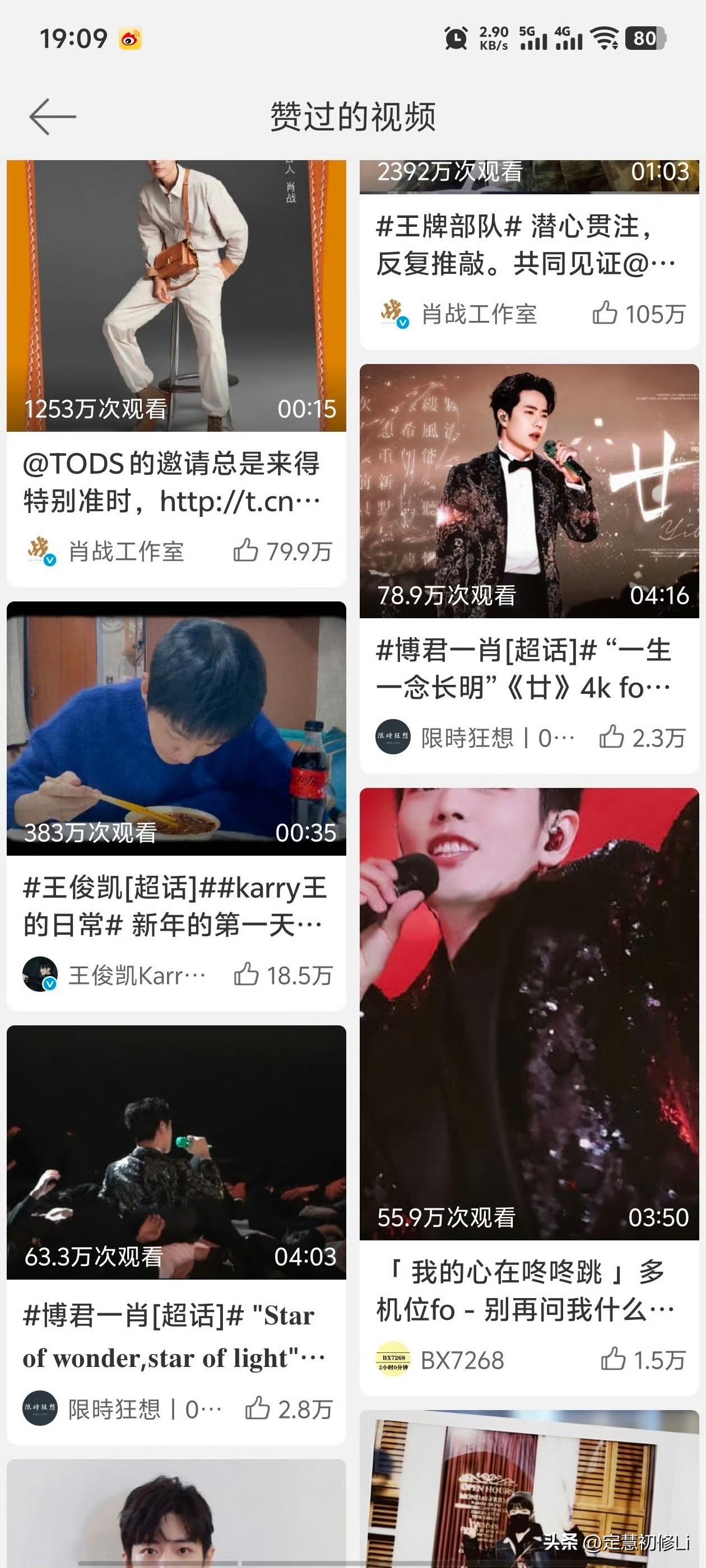Play the "Star of wonder, star of light" video

176,1152
